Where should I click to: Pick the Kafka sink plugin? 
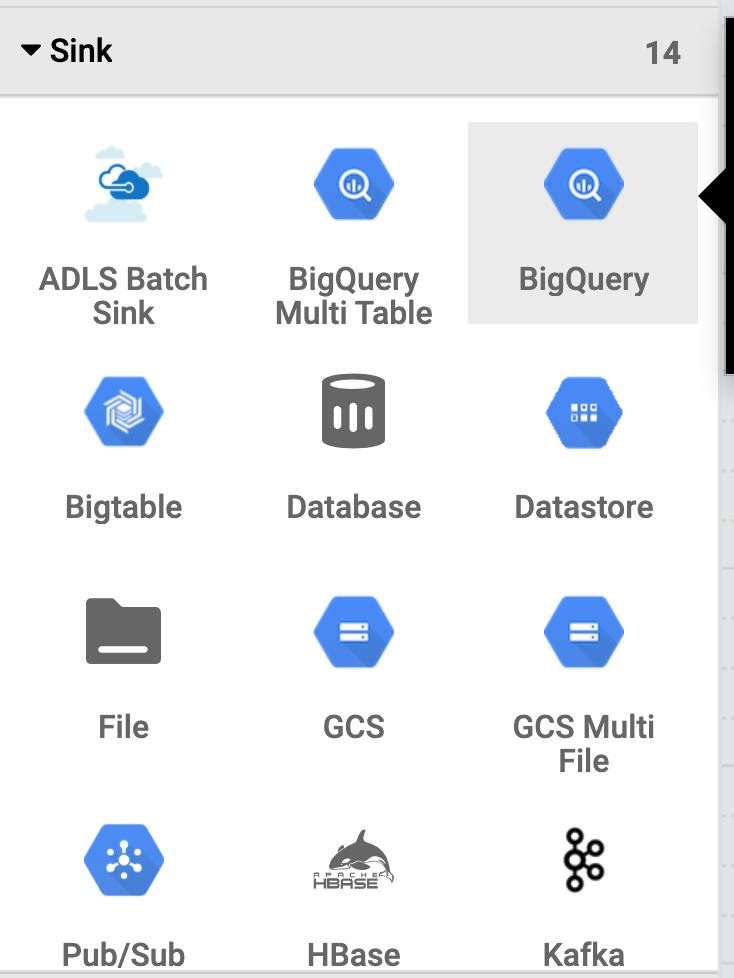coord(583,860)
